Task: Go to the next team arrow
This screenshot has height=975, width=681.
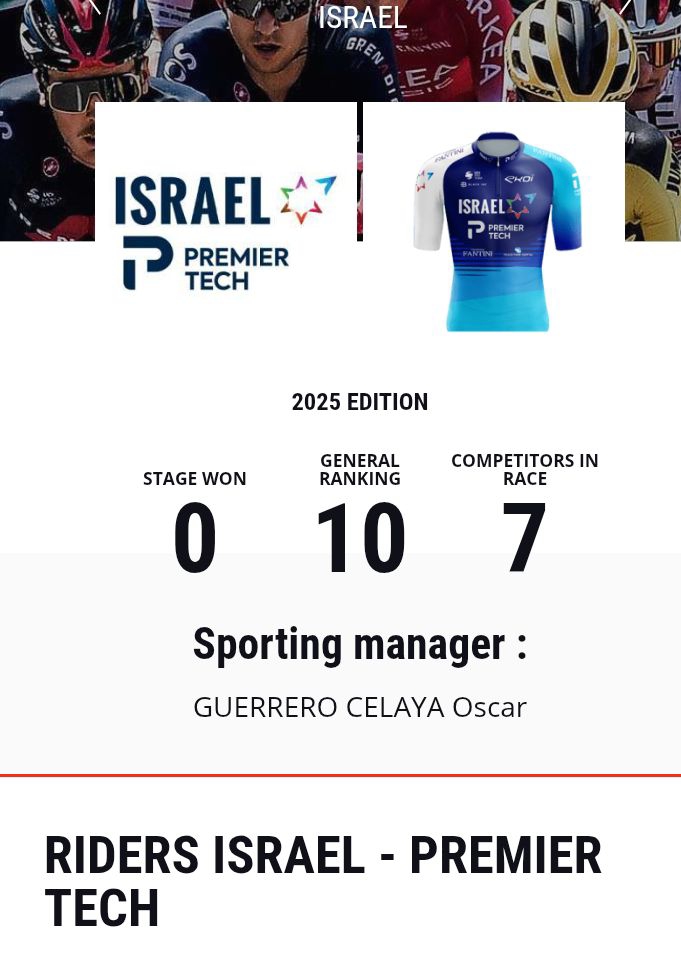Action: pyautogui.click(x=627, y=8)
